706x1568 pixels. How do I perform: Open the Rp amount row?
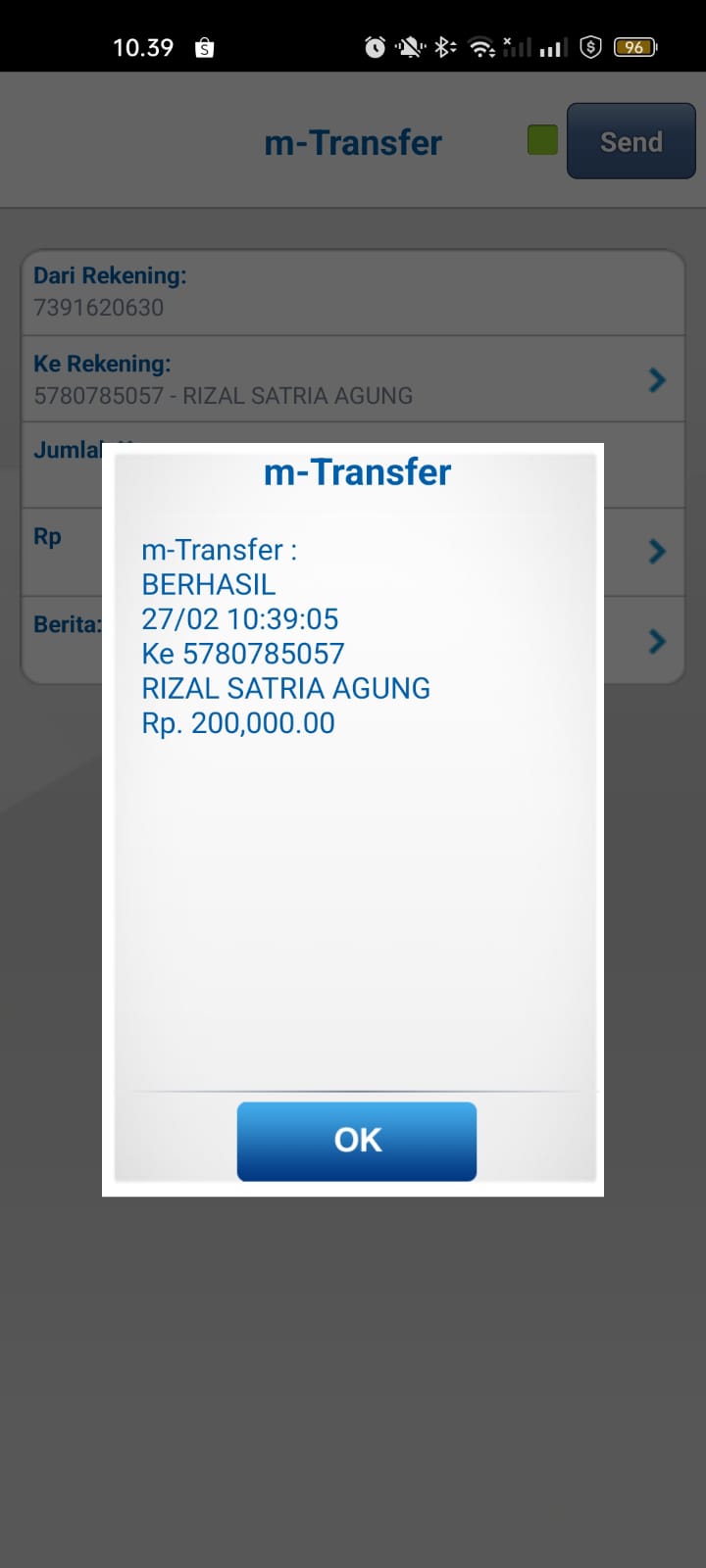647,552
